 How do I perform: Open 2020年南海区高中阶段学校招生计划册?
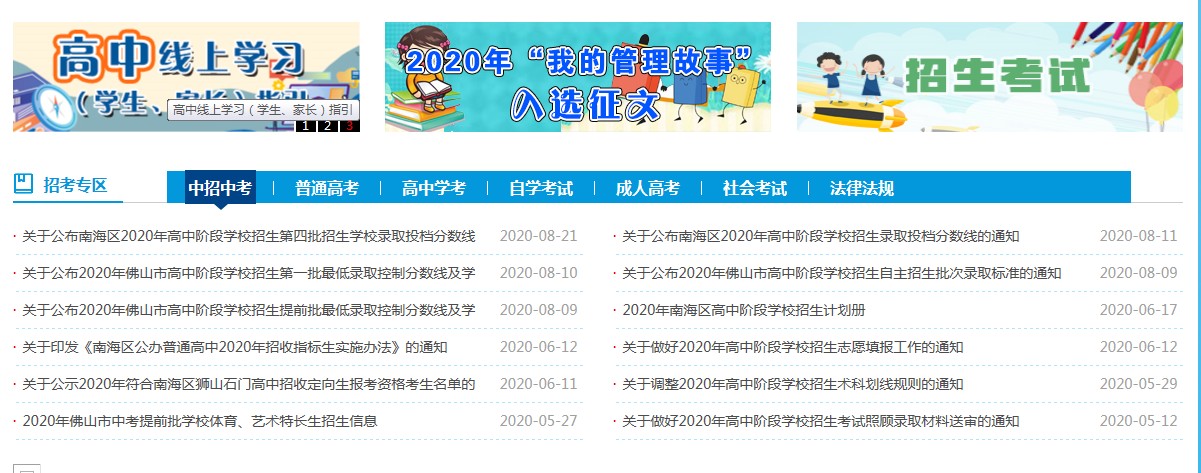pyautogui.click(x=743, y=310)
